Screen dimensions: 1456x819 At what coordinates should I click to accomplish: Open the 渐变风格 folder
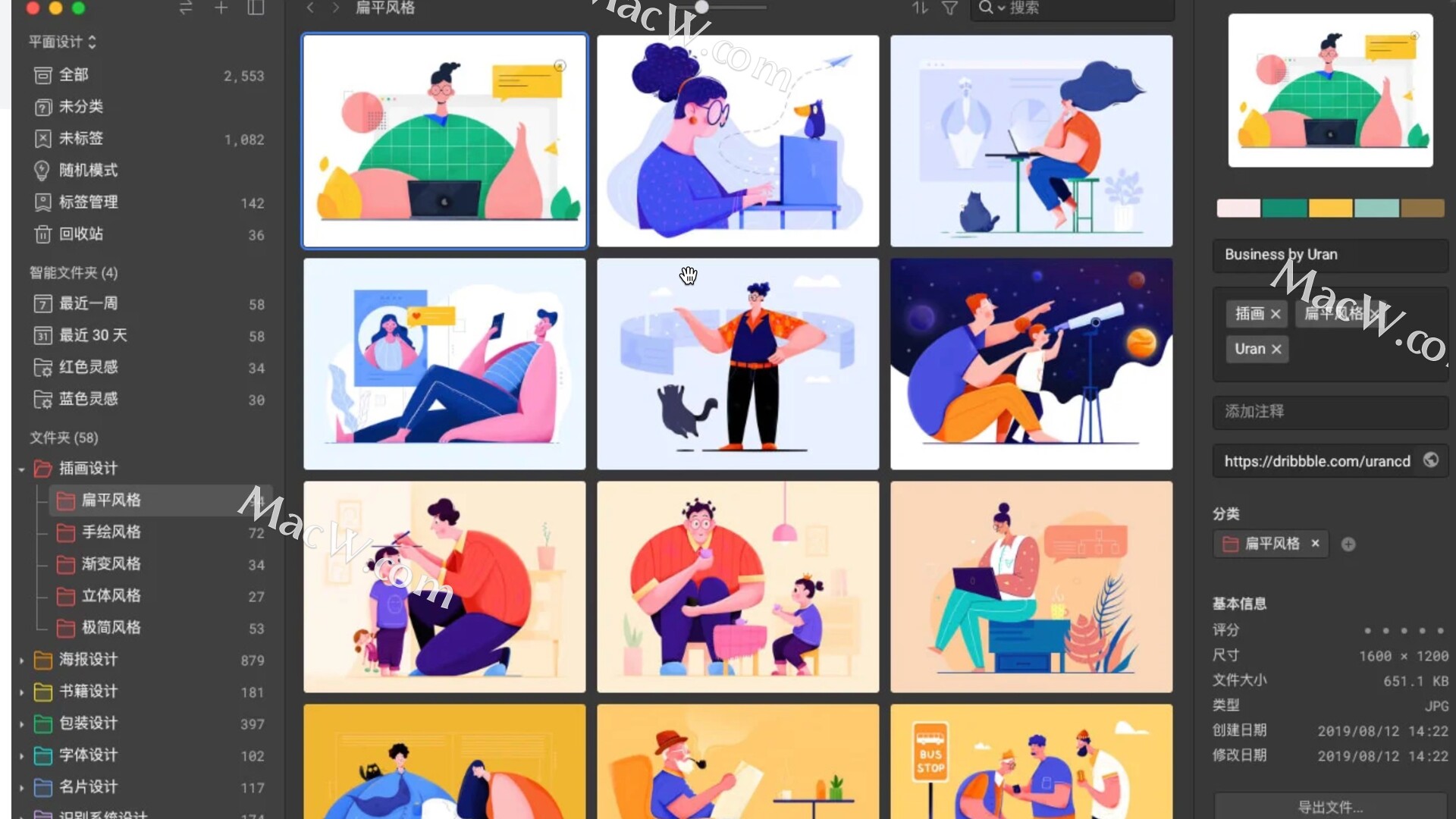click(x=111, y=564)
